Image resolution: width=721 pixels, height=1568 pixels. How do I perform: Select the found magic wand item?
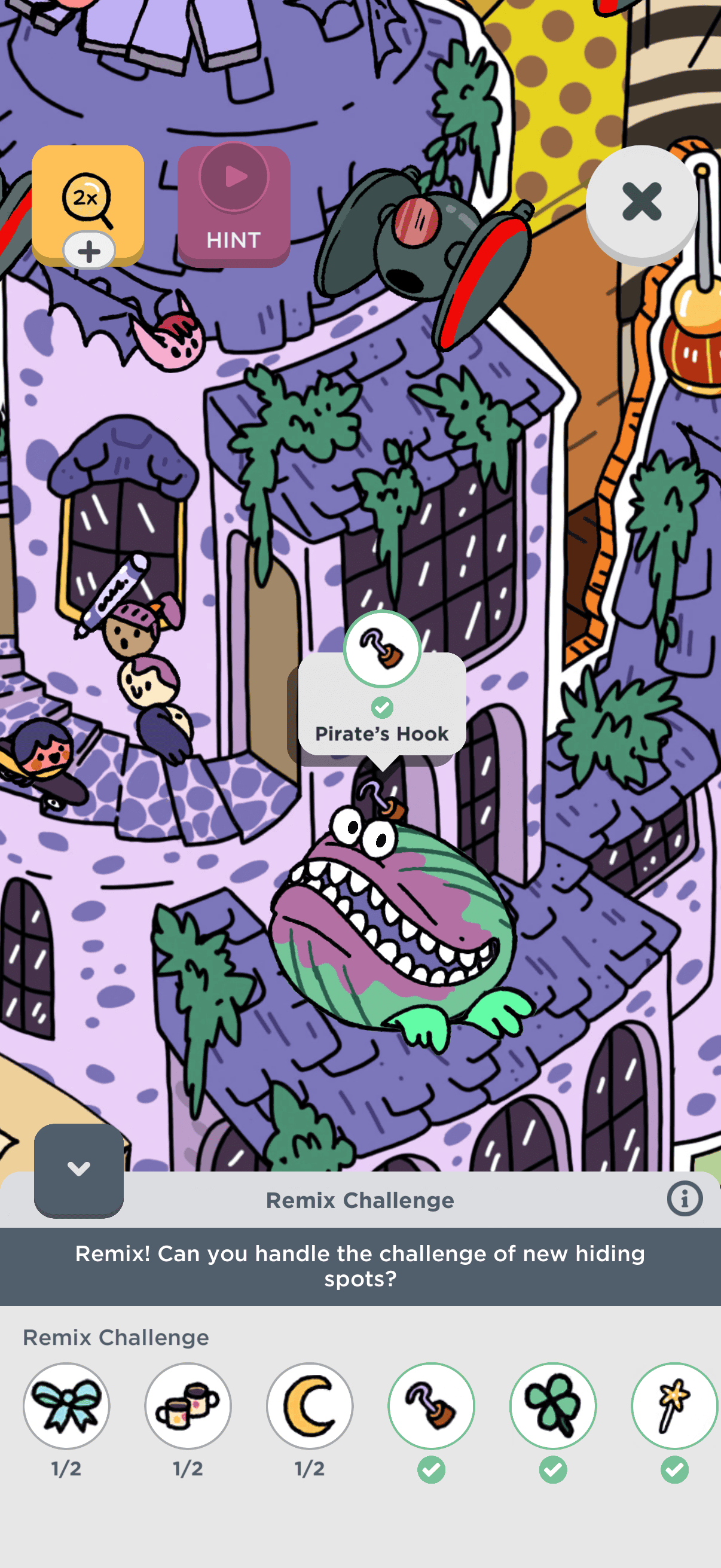point(674,1406)
